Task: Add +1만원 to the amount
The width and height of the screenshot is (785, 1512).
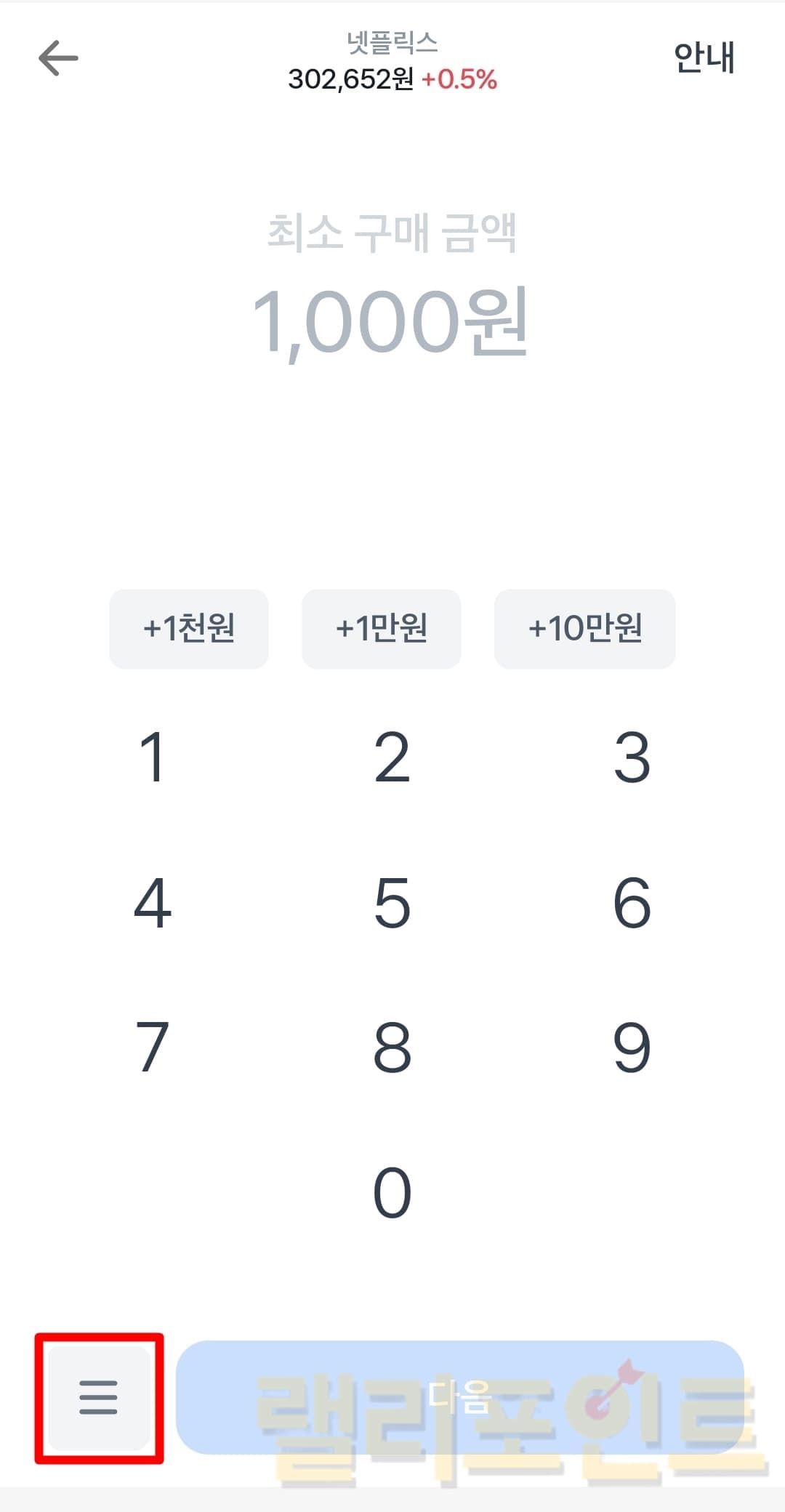Action: (382, 629)
